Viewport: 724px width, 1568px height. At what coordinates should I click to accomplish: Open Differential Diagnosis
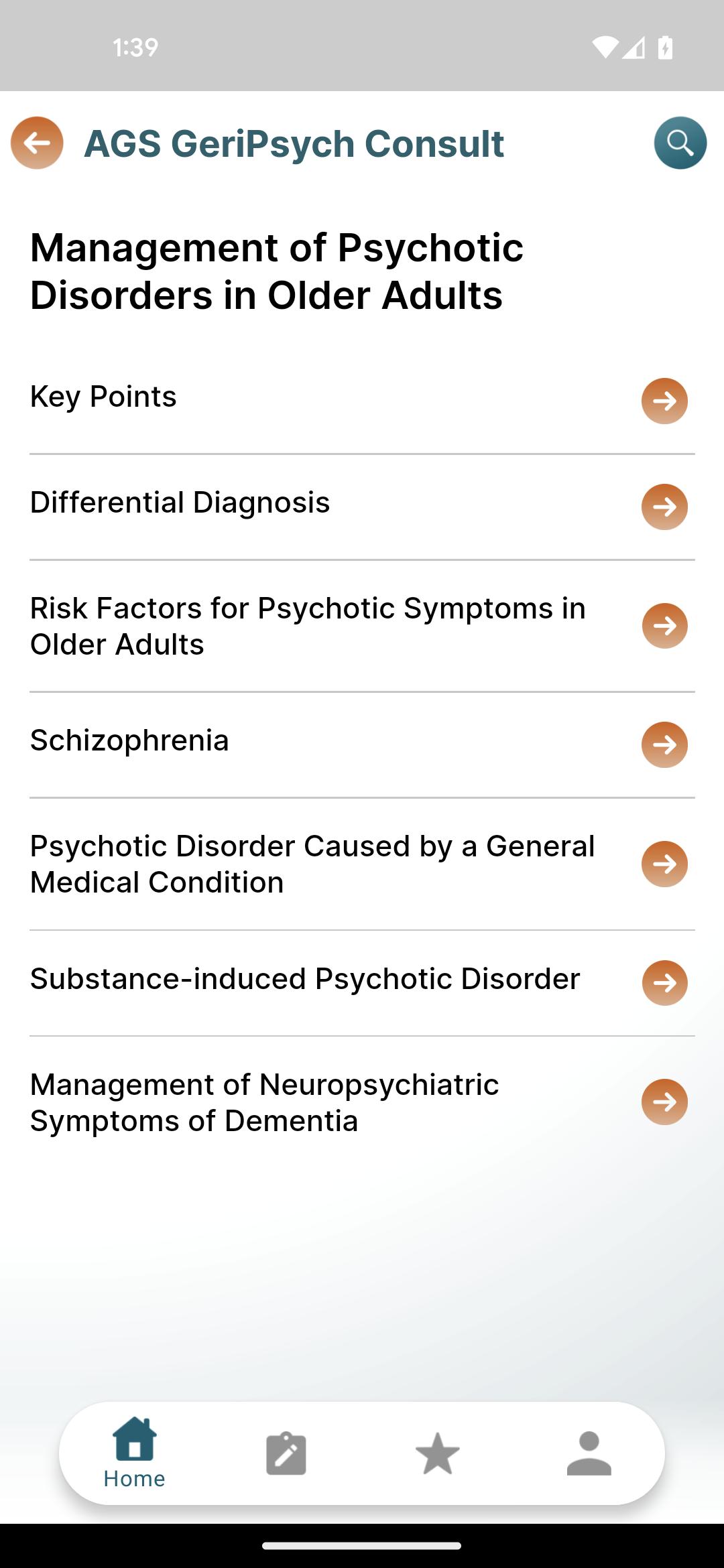point(362,507)
